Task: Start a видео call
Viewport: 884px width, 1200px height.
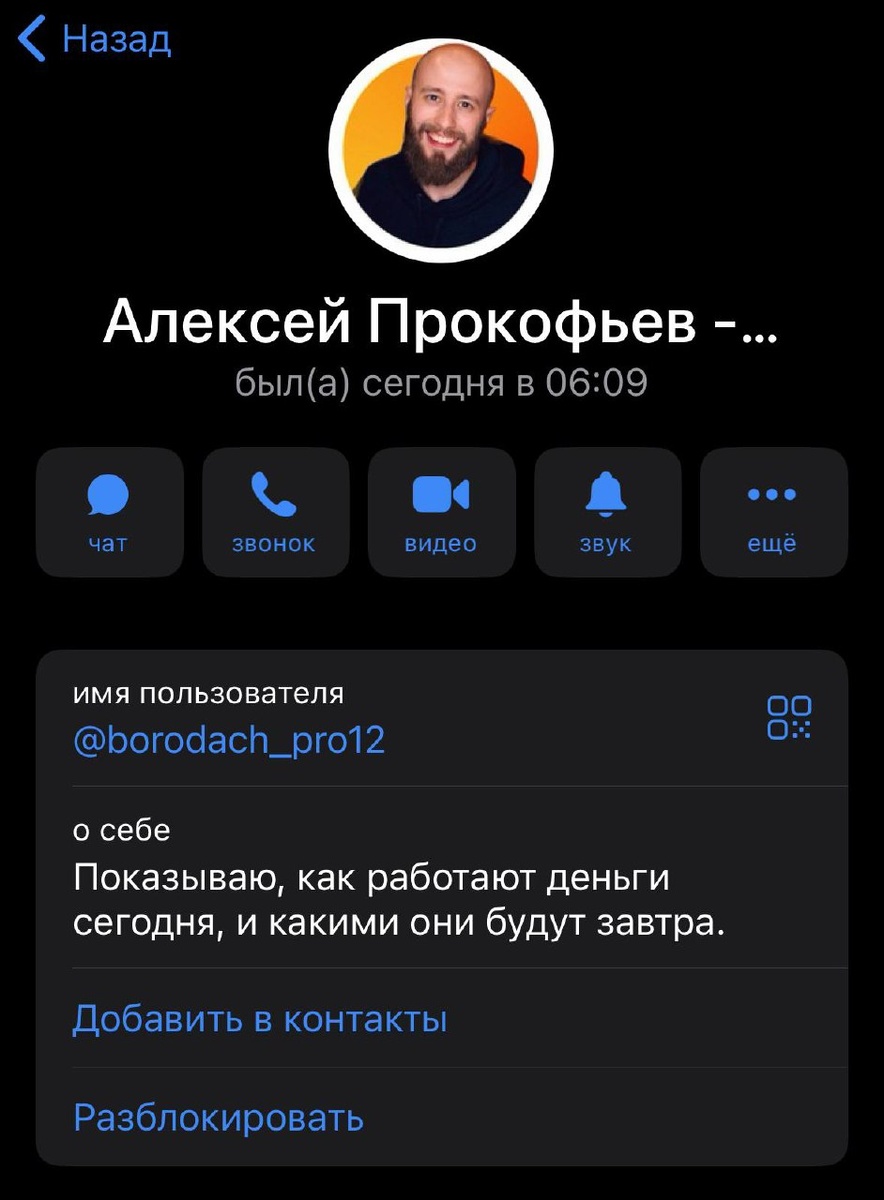Action: [x=441, y=512]
